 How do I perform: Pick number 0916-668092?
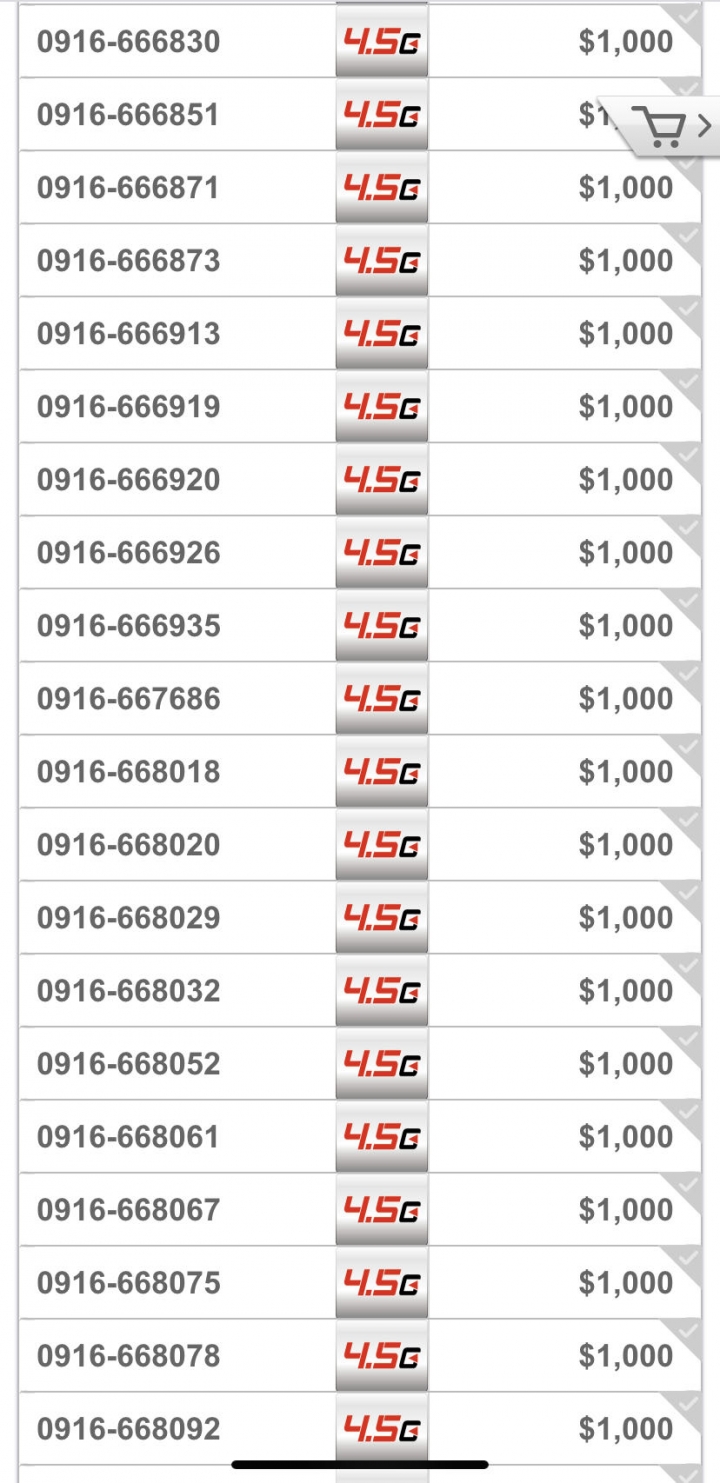coord(360,1429)
